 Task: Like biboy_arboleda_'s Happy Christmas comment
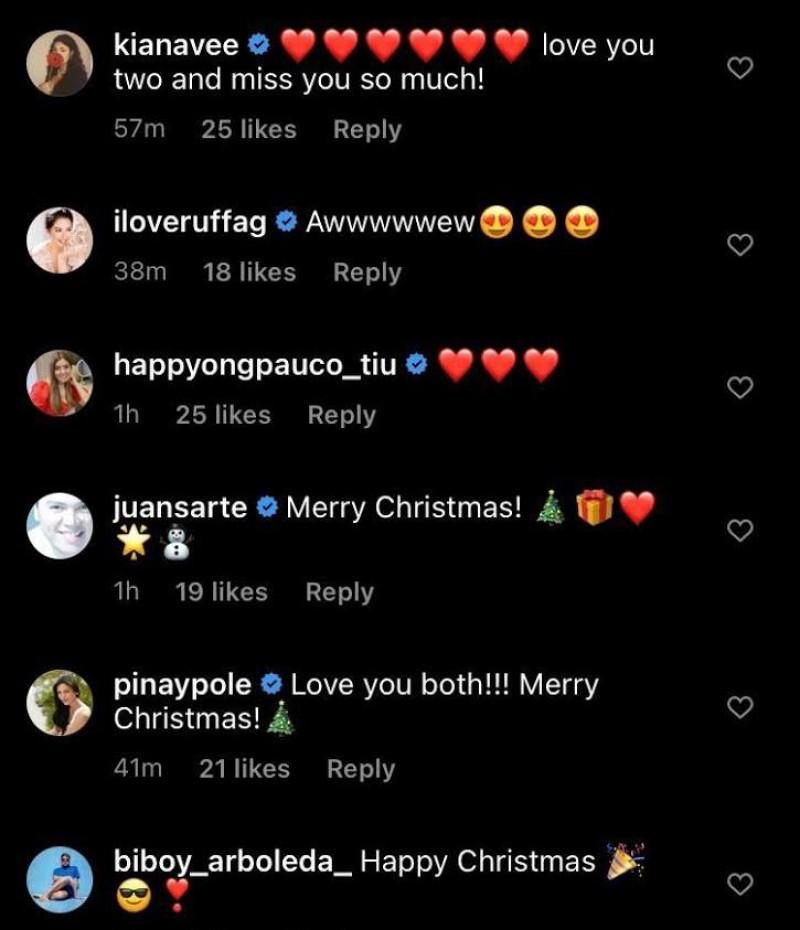pos(739,884)
